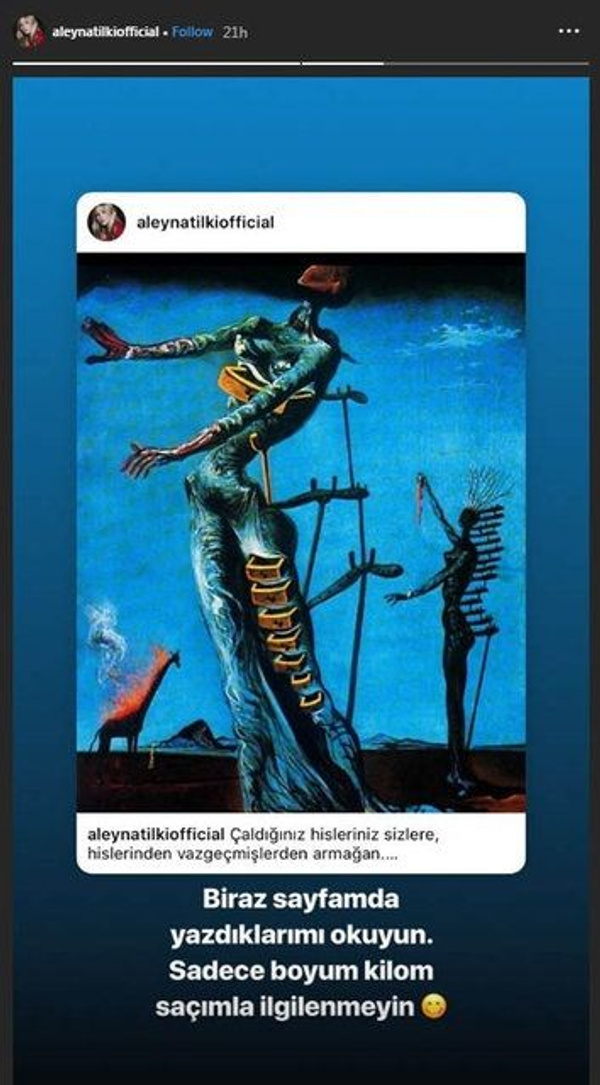Open the shared post embedded in the story
The height and width of the screenshot is (1085, 600).
click(300, 530)
